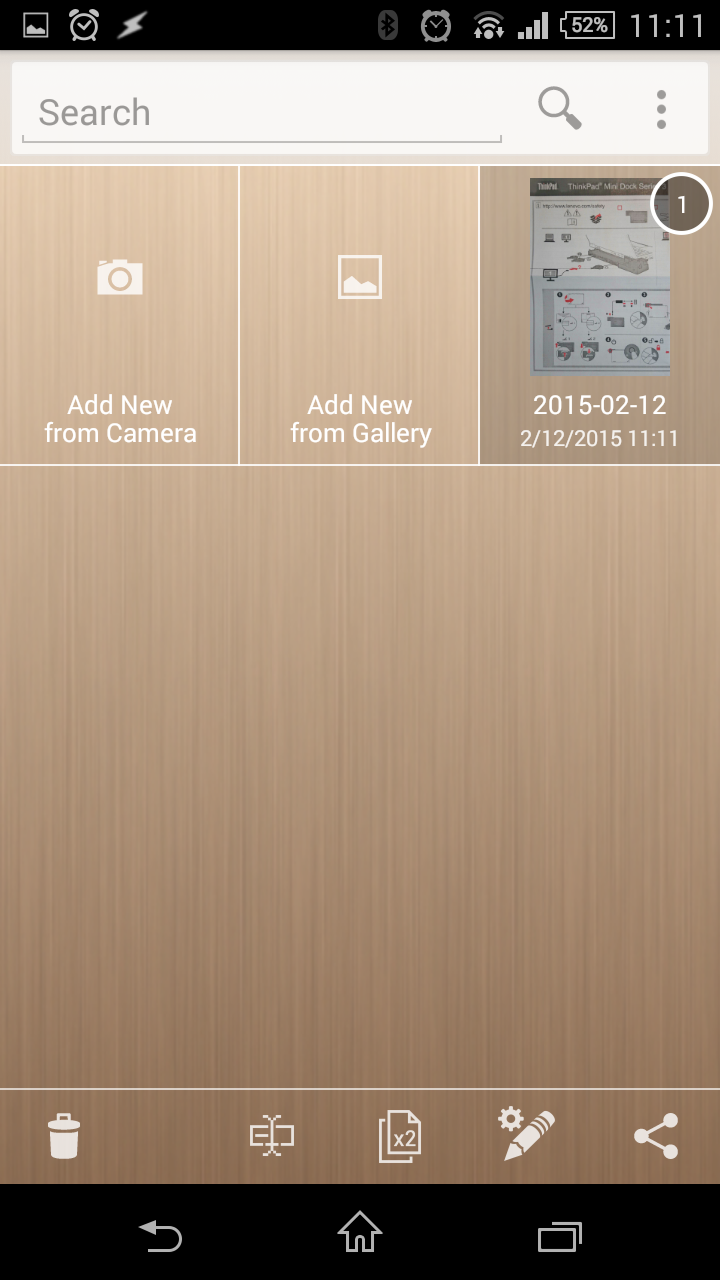Open the 2015-02-12 document

[x=600, y=315]
